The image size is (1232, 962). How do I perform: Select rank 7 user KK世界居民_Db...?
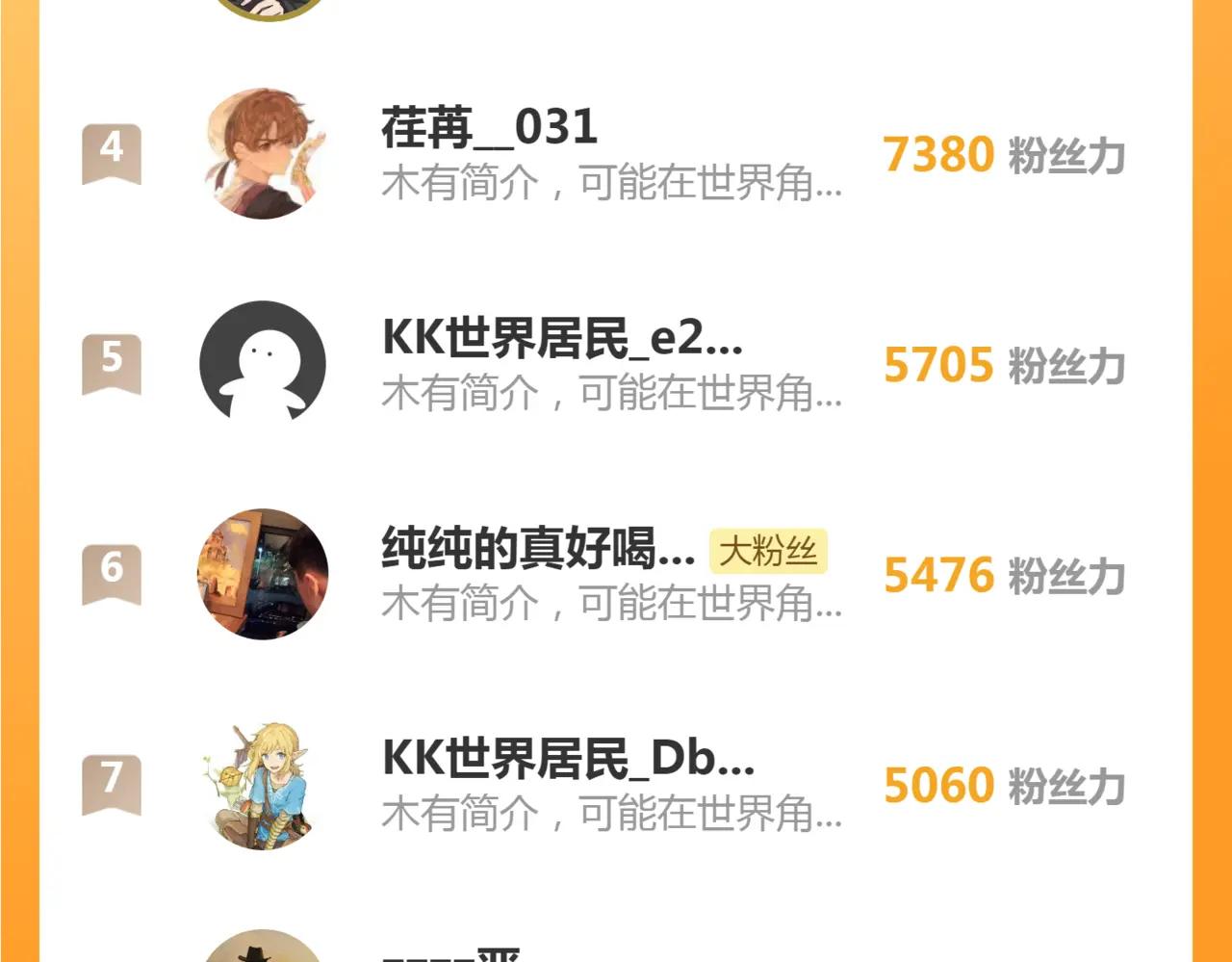click(x=568, y=758)
